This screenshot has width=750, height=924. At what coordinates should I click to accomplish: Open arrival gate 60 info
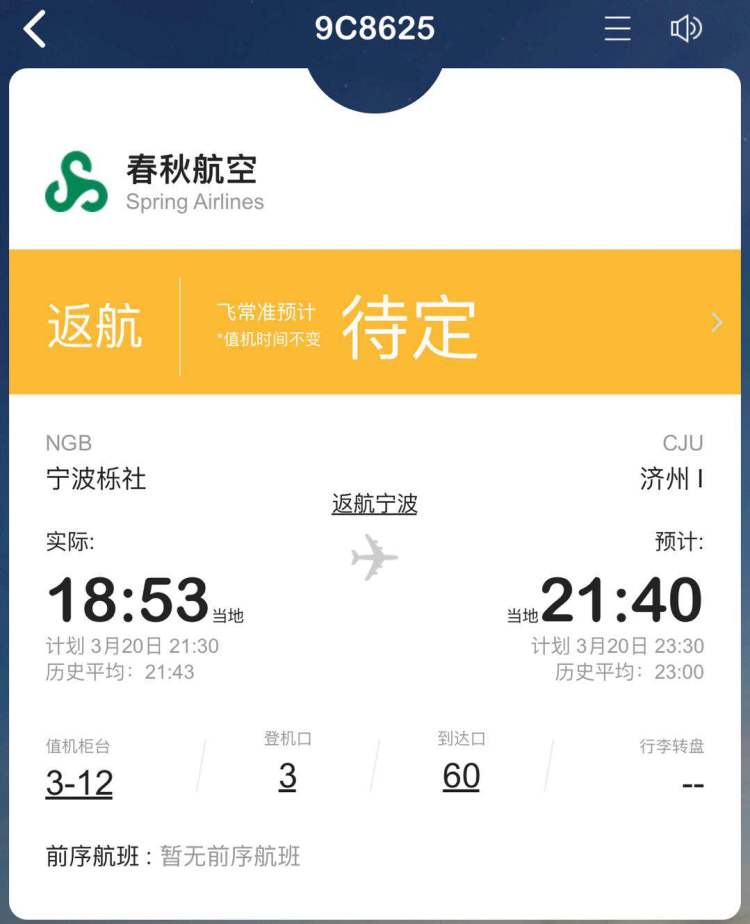[461, 777]
